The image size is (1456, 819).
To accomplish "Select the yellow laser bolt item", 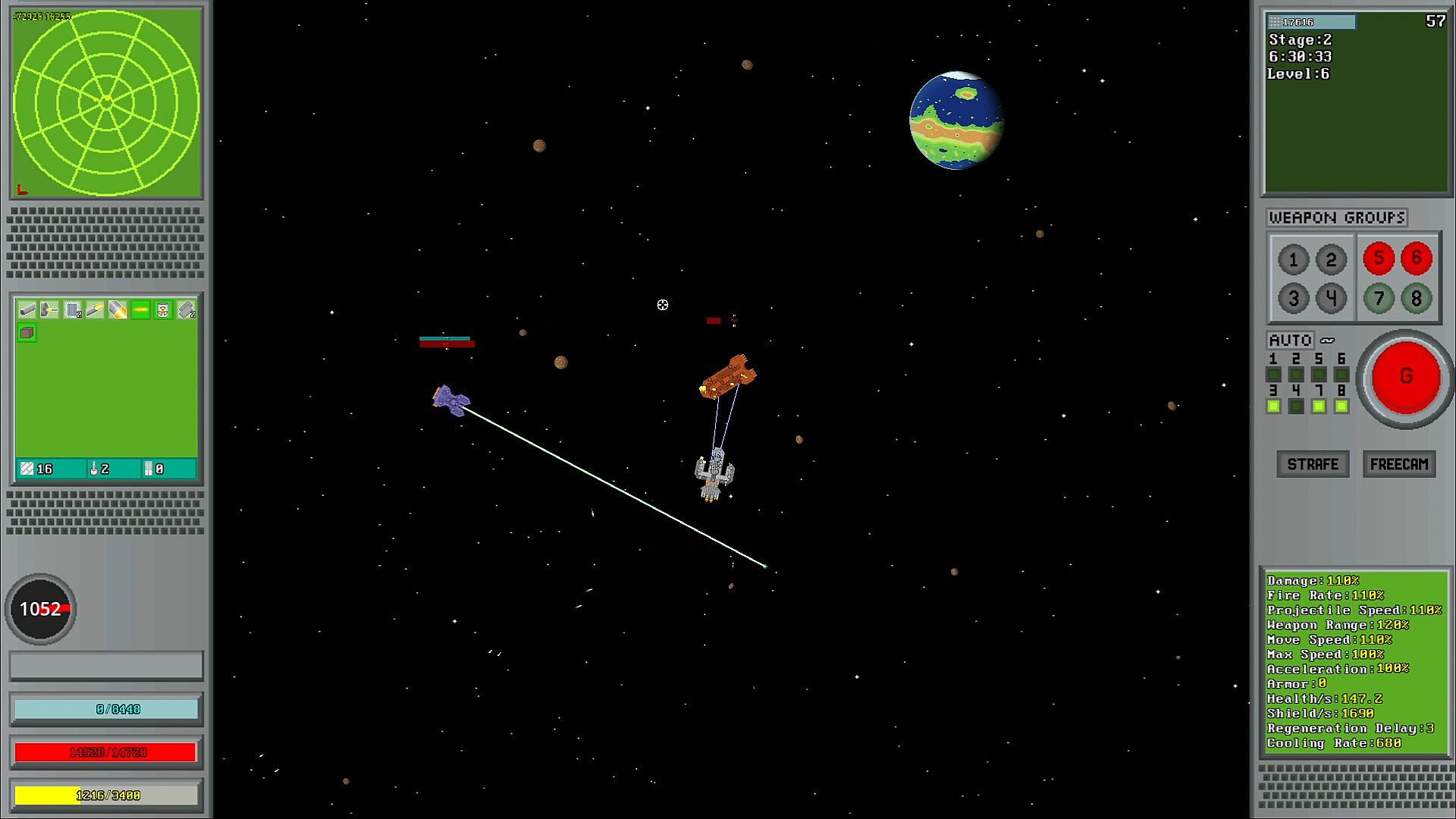I will pyautogui.click(x=140, y=309).
